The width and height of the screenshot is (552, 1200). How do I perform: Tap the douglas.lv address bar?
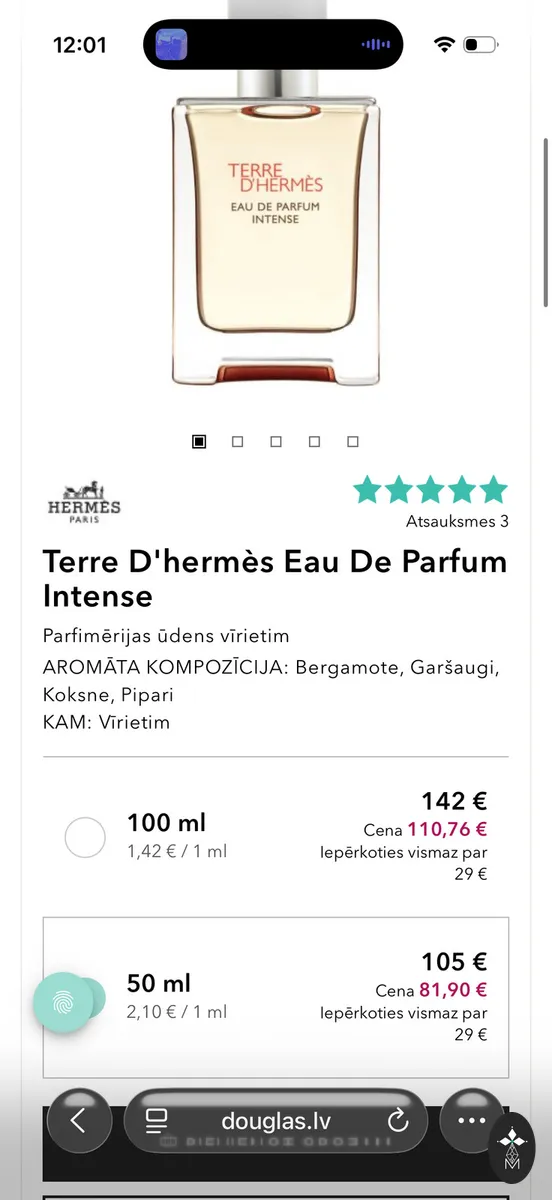[275, 1120]
